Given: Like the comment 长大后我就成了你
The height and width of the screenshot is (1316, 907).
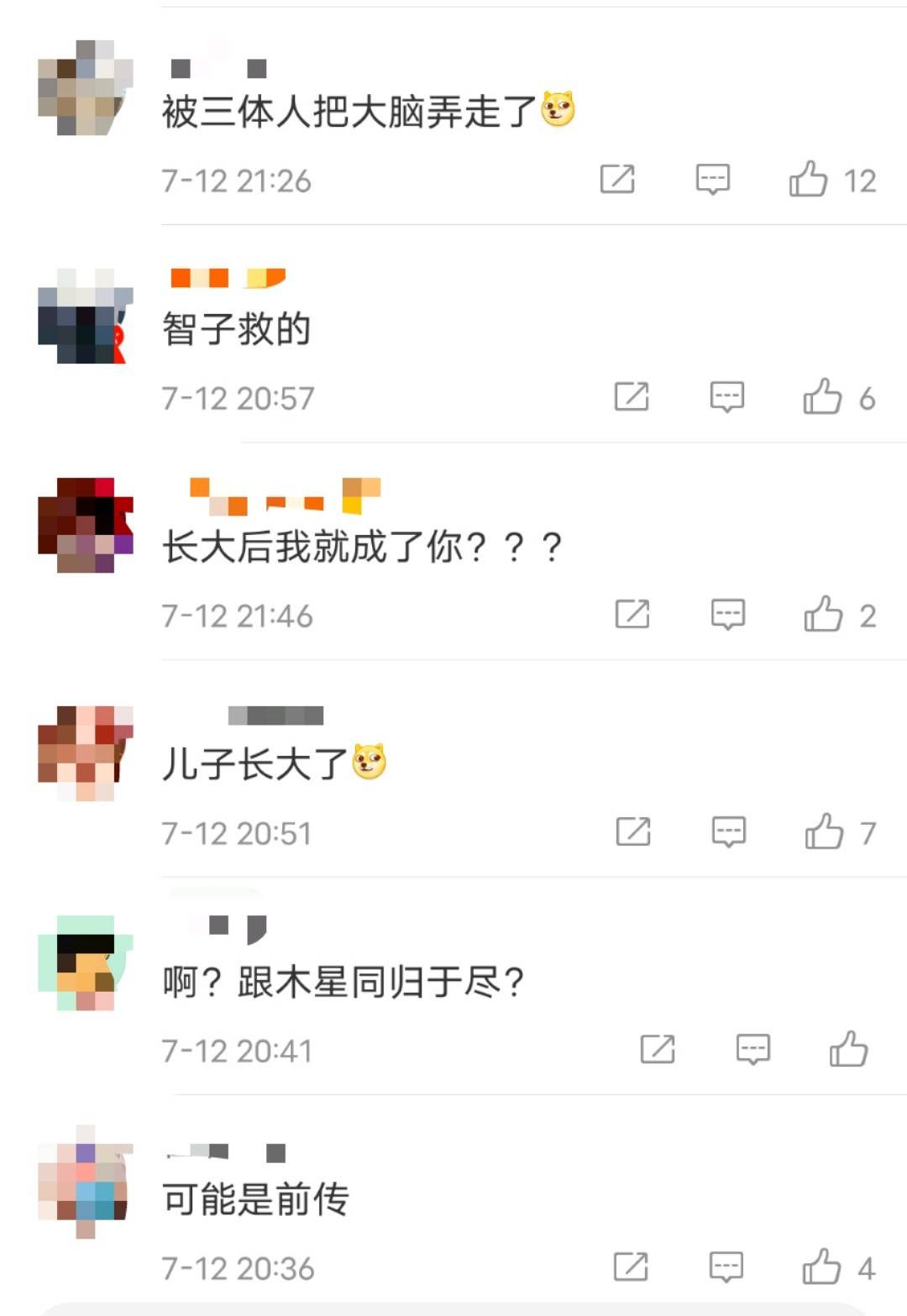Looking at the screenshot, I should point(823,614).
